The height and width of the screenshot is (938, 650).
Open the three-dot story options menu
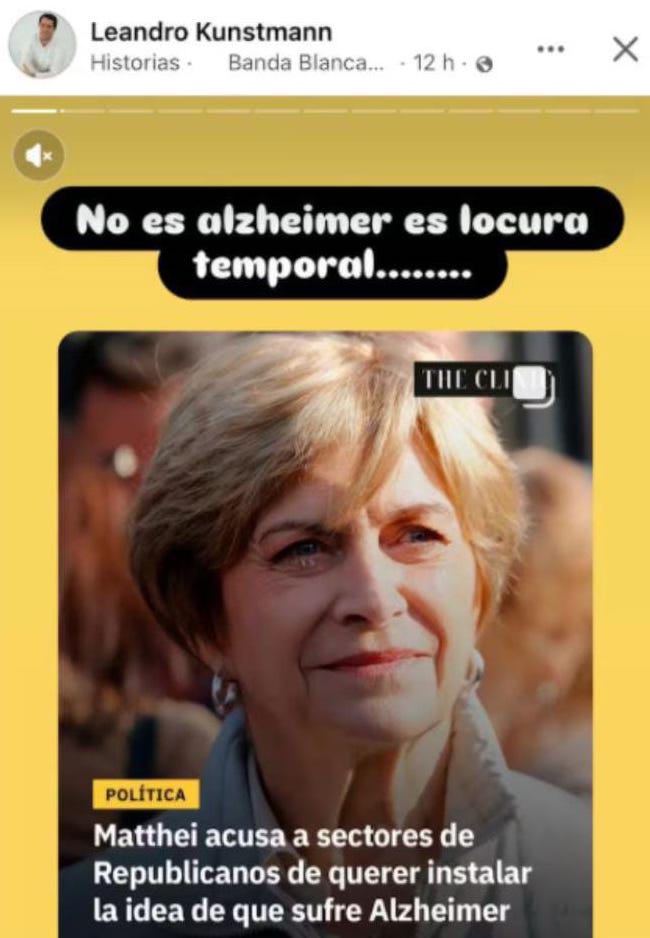[x=551, y=49]
